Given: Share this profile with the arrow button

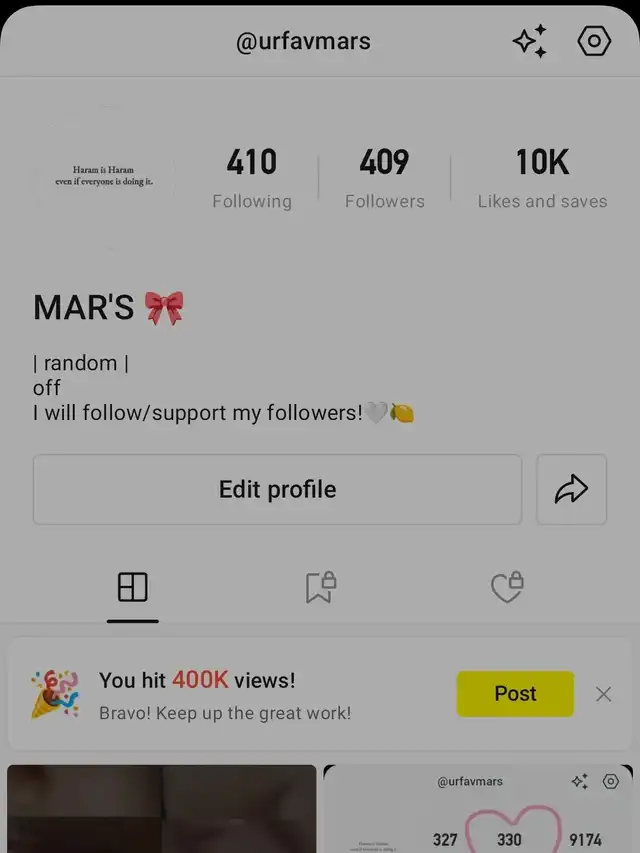Looking at the screenshot, I should click(571, 489).
